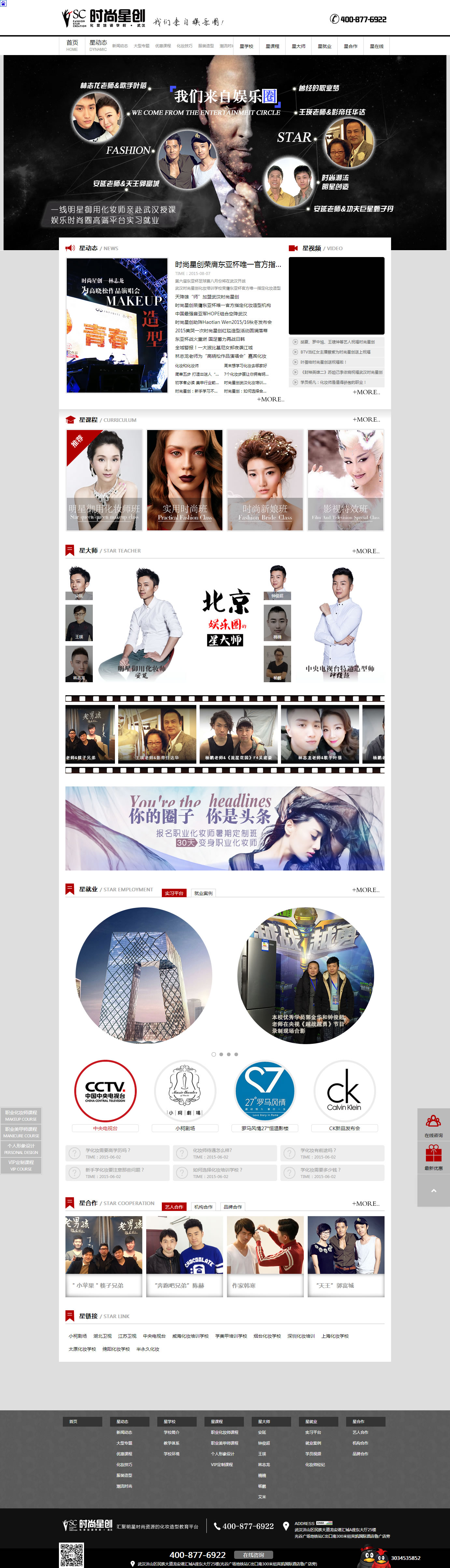
Task: Jump back to top with the up arrow
Action: pyautogui.click(x=433, y=1190)
